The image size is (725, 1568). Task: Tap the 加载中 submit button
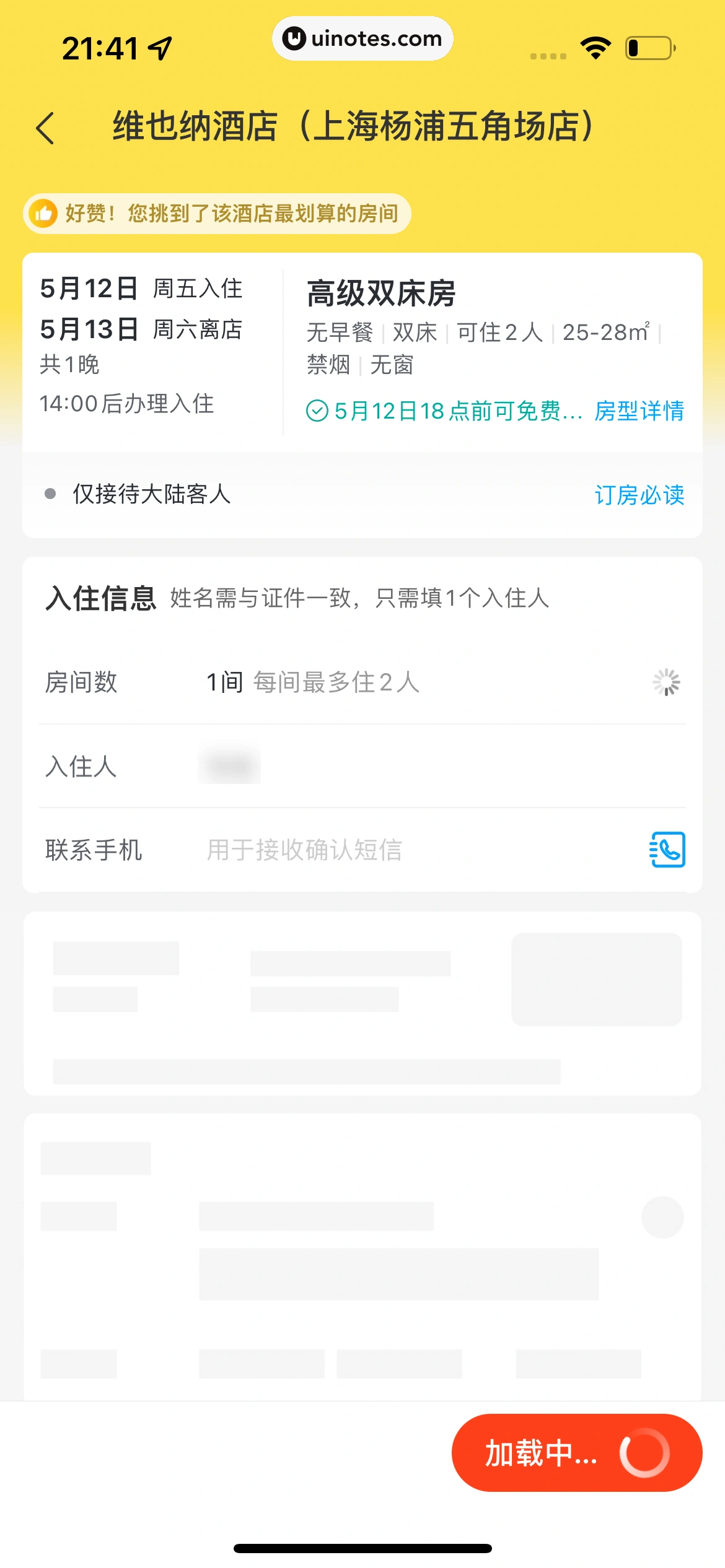[576, 1453]
